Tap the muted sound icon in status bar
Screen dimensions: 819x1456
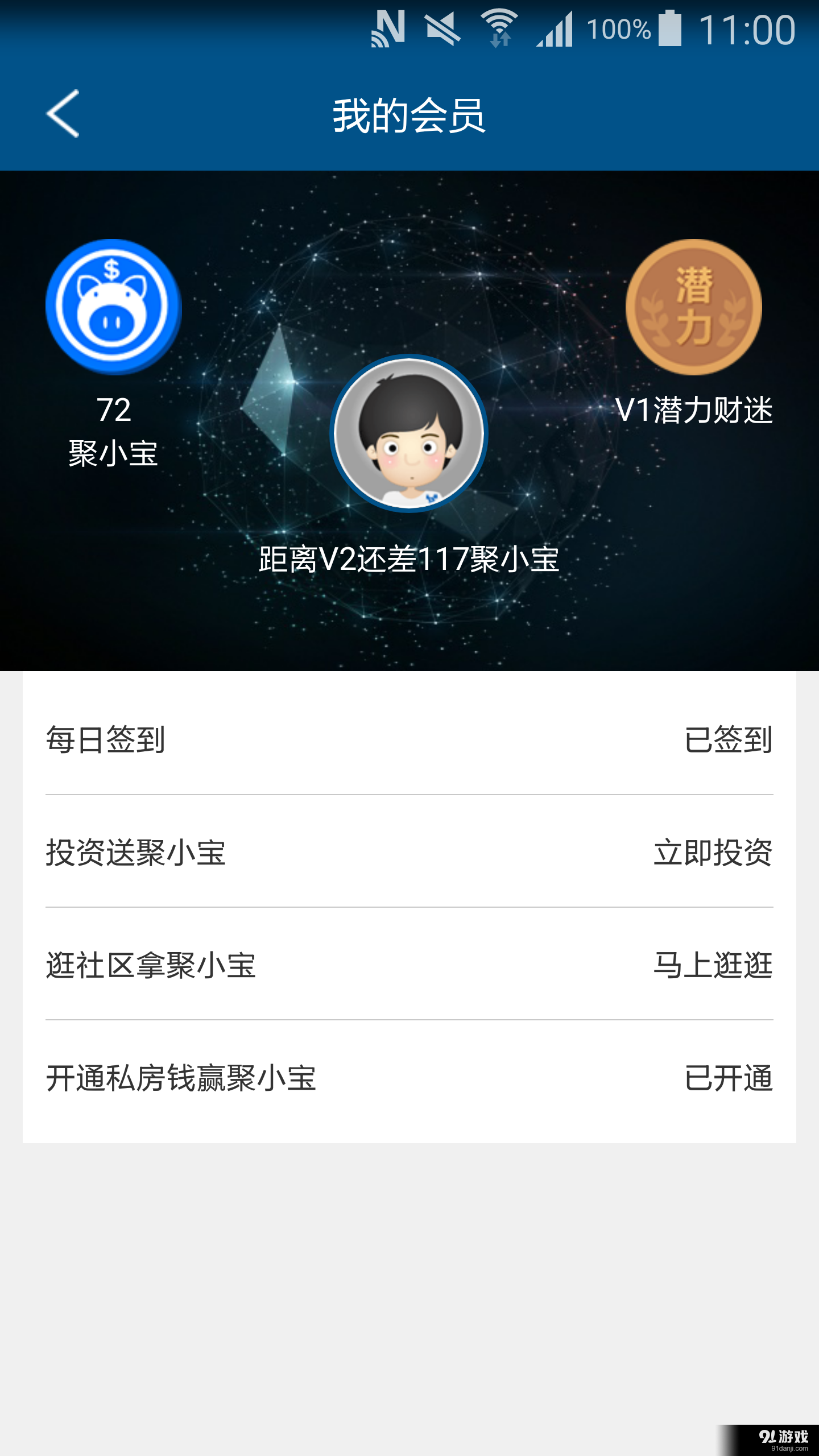tap(442, 30)
